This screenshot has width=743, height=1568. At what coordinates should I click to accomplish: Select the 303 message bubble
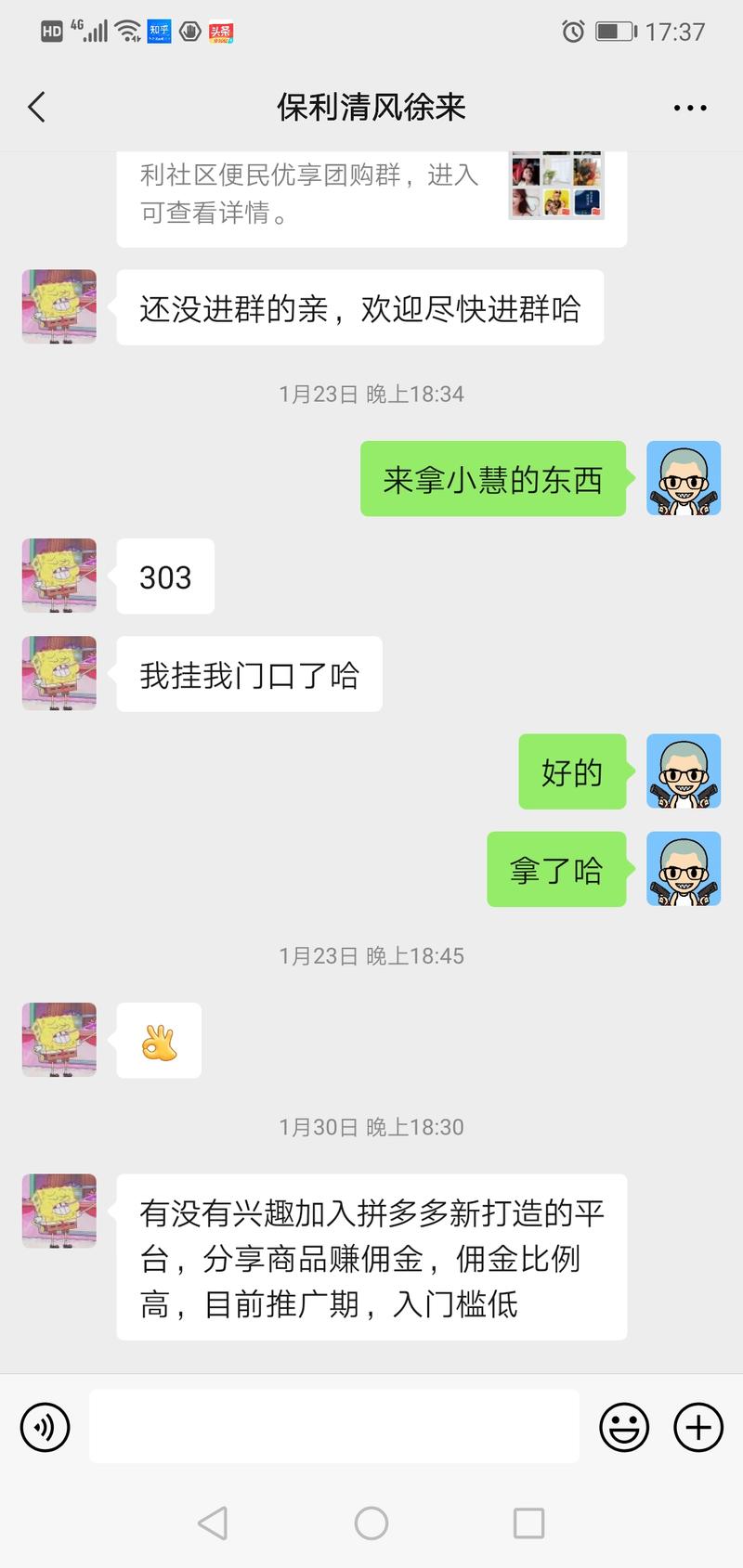coord(164,577)
